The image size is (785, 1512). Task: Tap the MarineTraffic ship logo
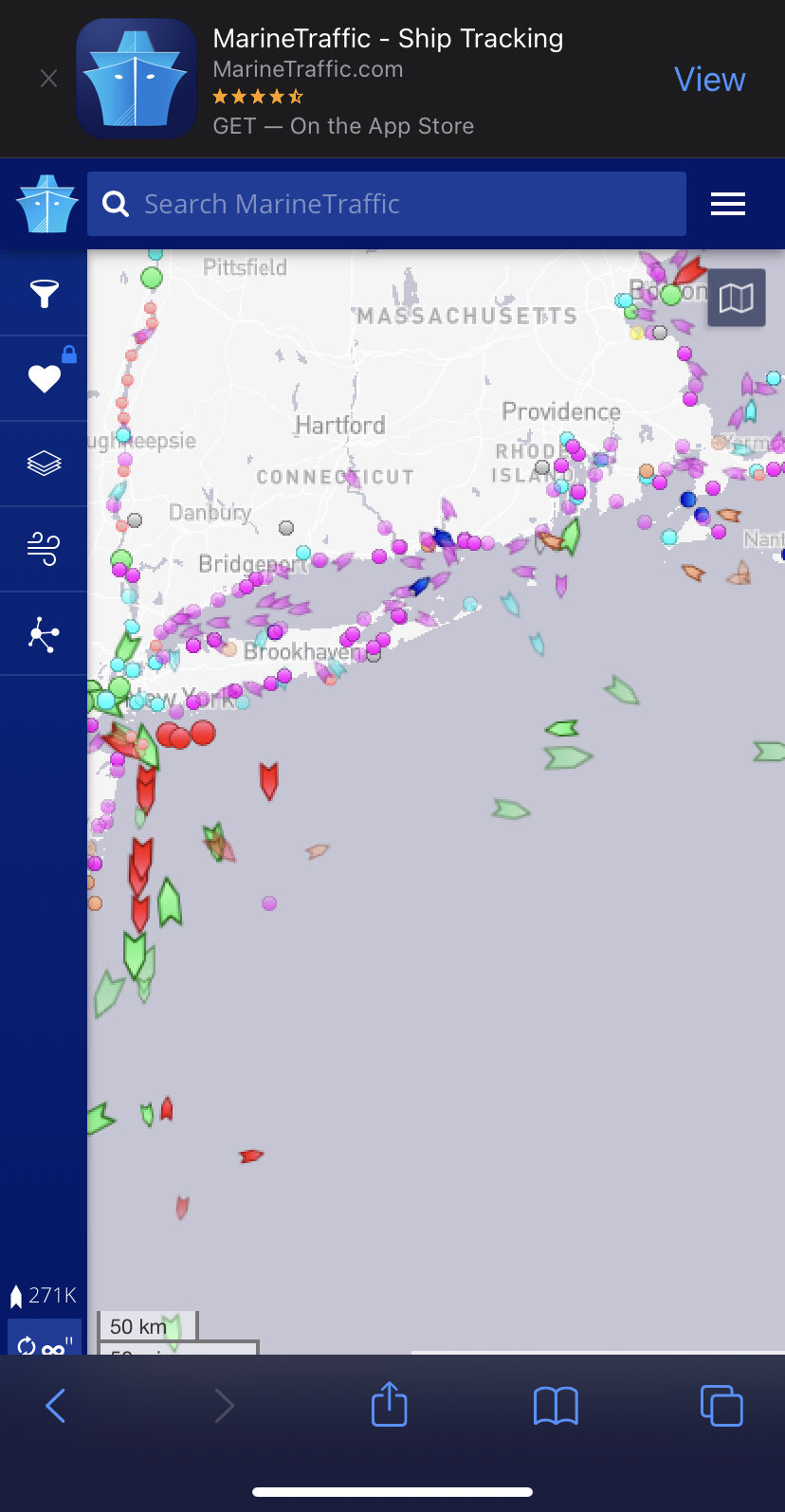(x=46, y=204)
